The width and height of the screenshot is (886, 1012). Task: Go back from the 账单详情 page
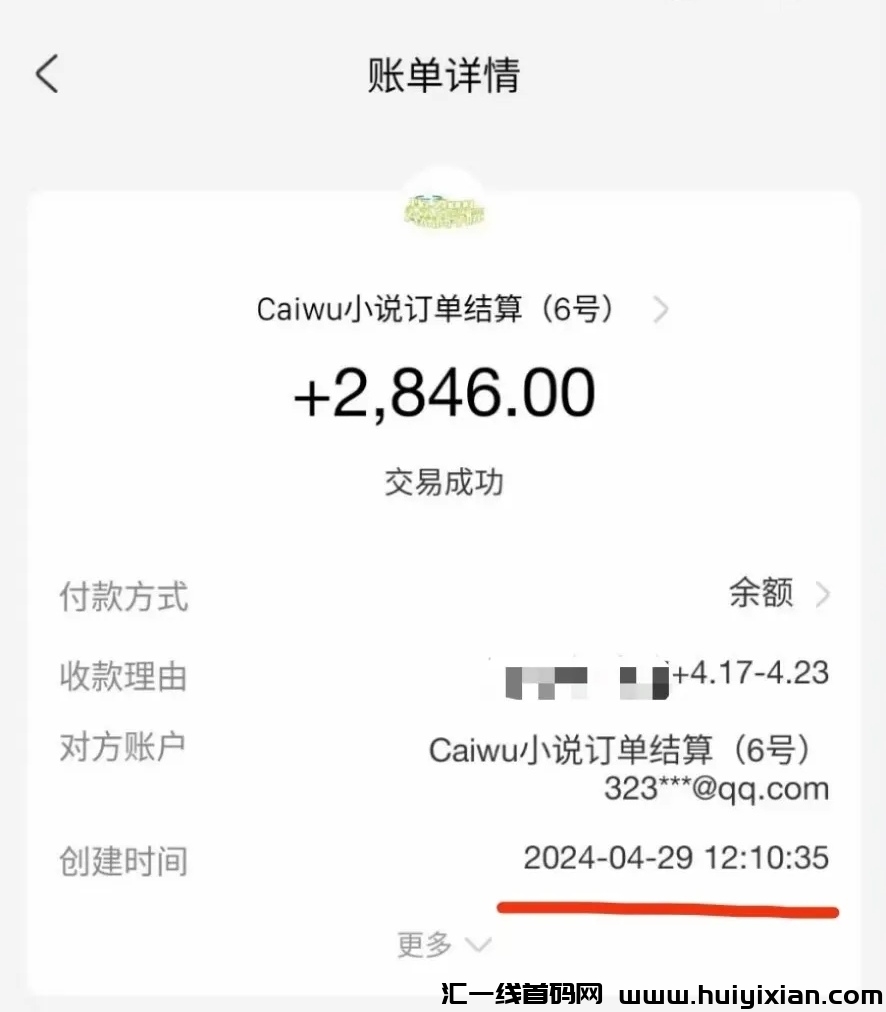[47, 75]
